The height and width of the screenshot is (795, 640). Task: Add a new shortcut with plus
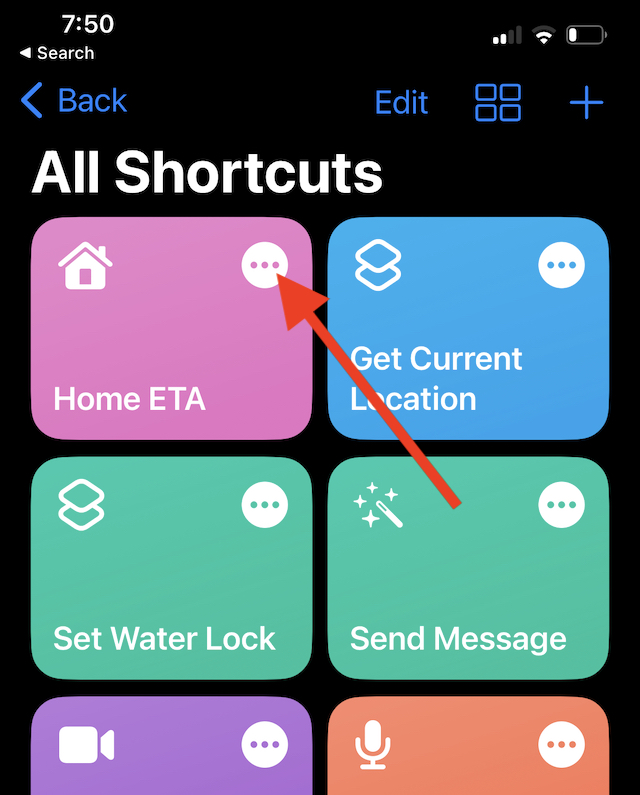coord(586,102)
